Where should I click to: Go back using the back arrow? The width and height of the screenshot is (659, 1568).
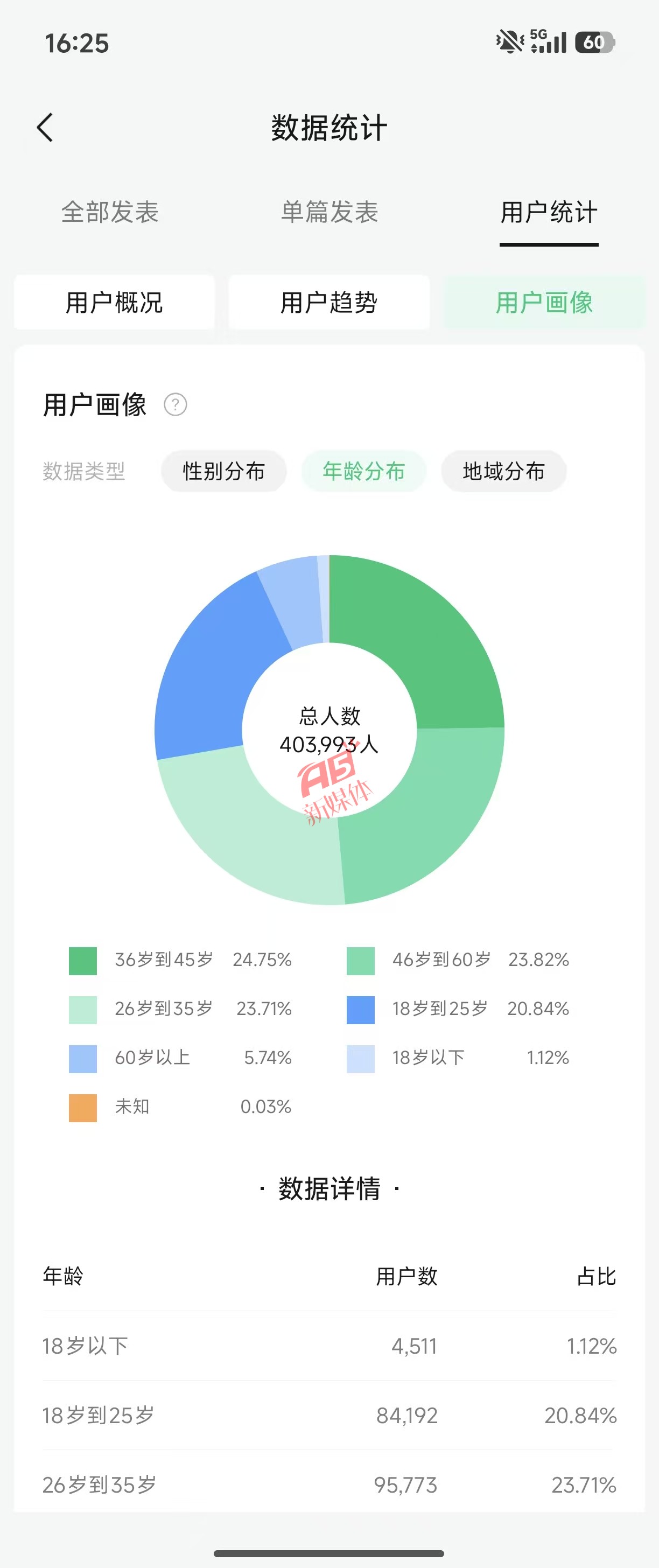[45, 128]
